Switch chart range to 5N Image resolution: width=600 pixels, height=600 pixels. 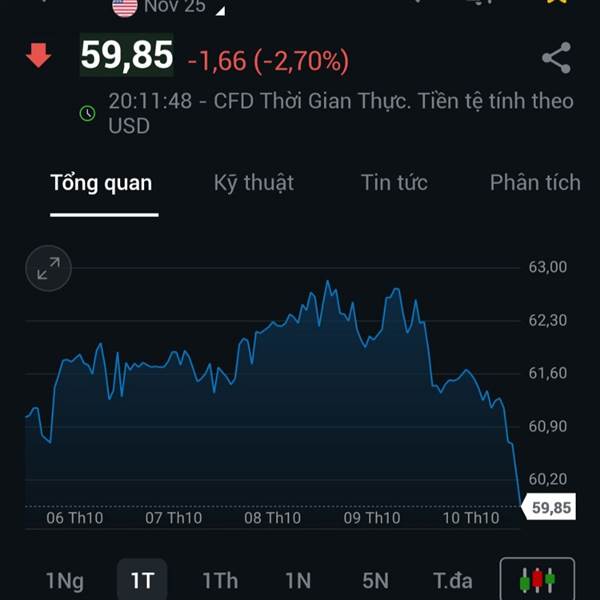click(375, 581)
